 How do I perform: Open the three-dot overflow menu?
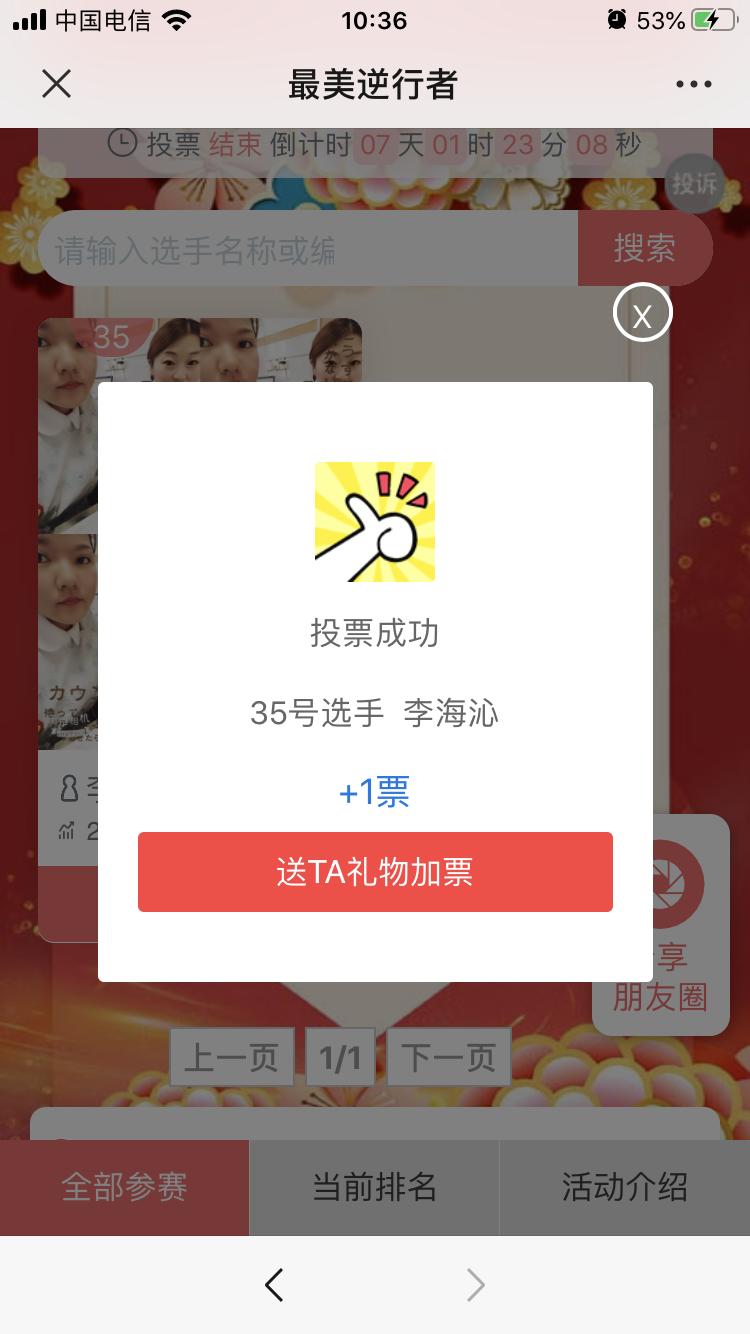click(693, 84)
